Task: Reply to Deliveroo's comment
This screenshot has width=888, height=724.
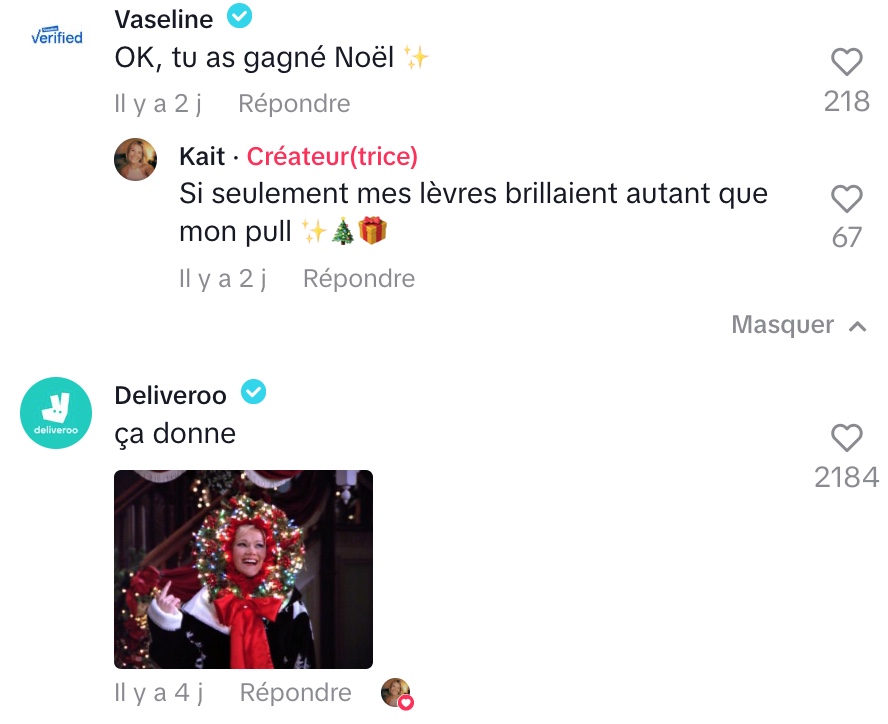Action: 295,693
